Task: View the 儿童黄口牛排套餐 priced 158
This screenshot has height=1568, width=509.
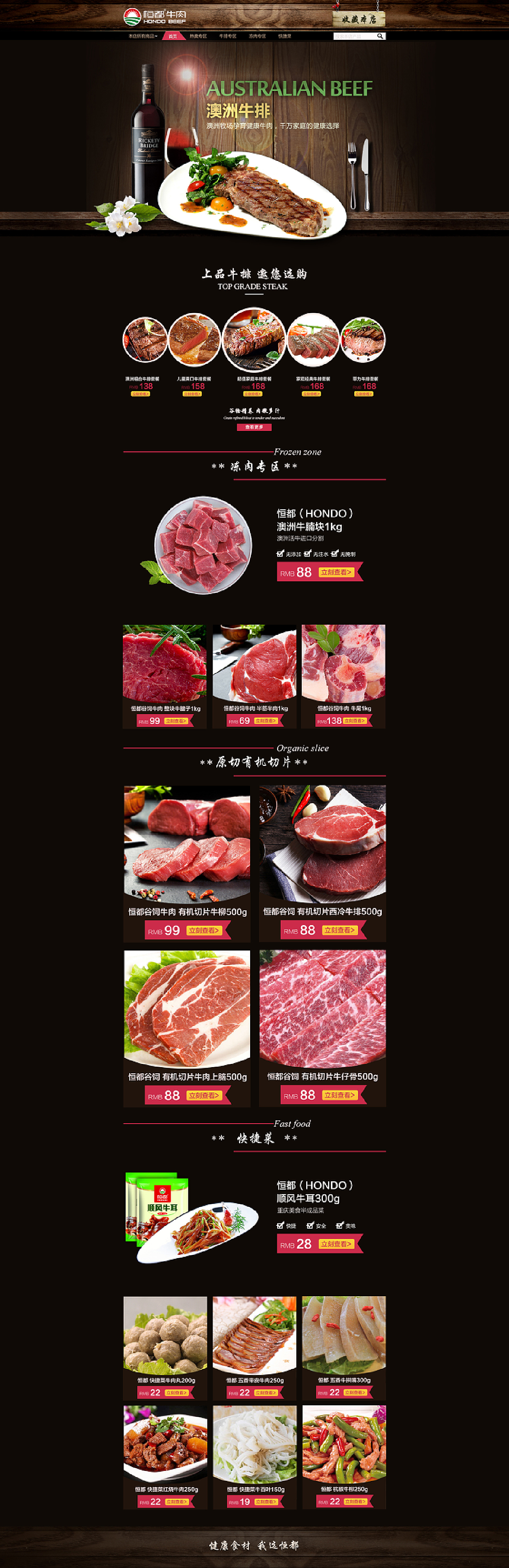Action: (192, 394)
